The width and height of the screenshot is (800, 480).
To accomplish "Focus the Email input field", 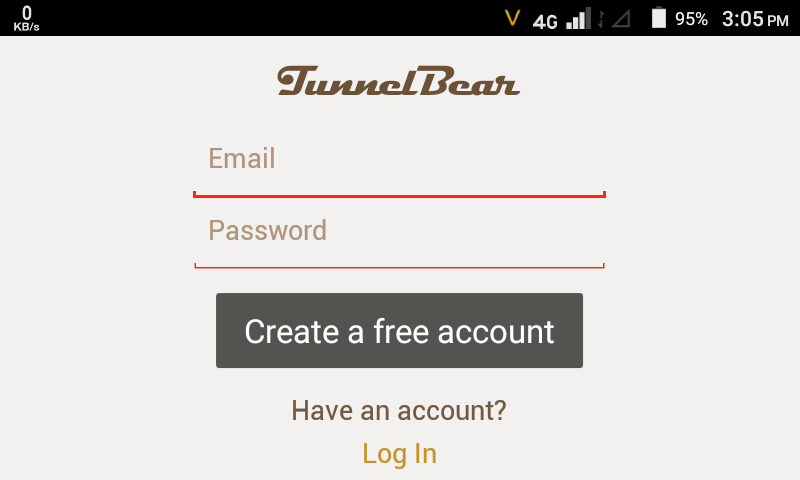I will [x=399, y=160].
